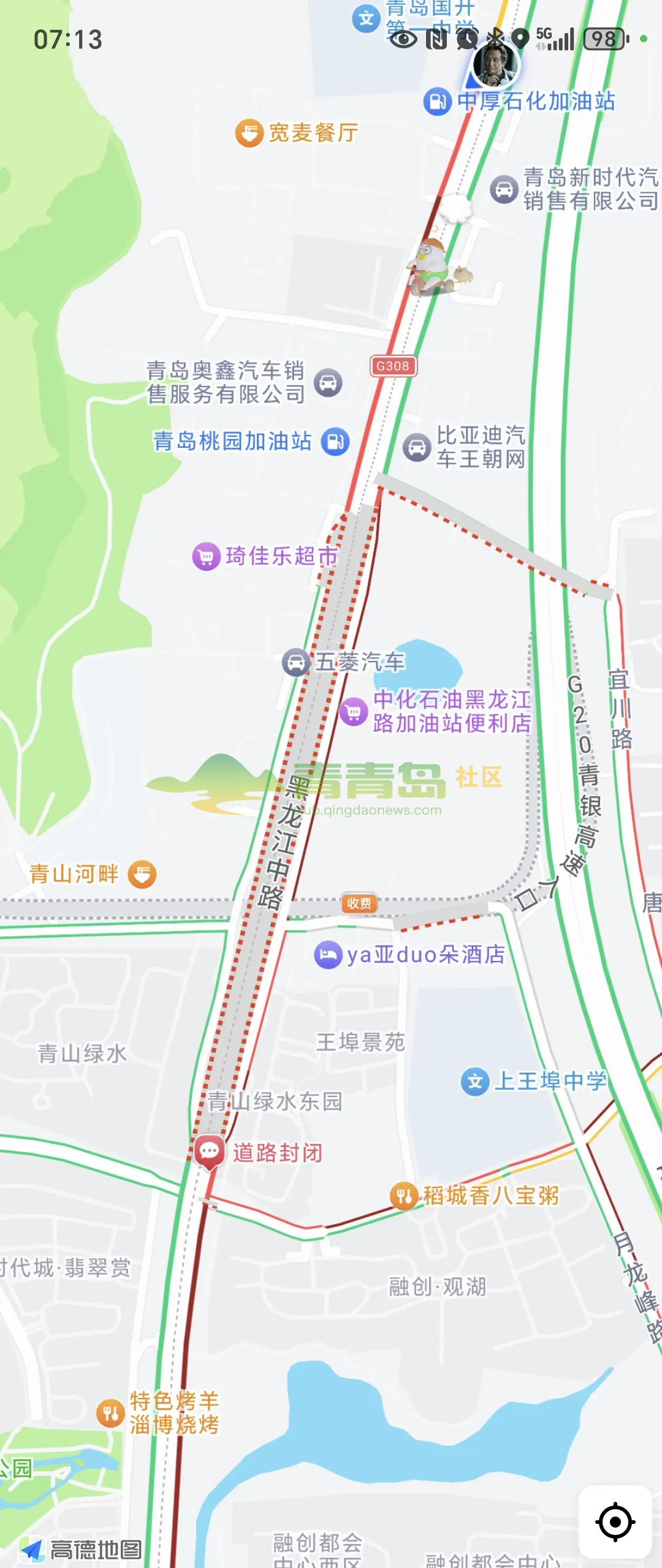Tap the 青山河畔 point of interest
Viewport: 662px width, 1568px height.
[x=142, y=874]
